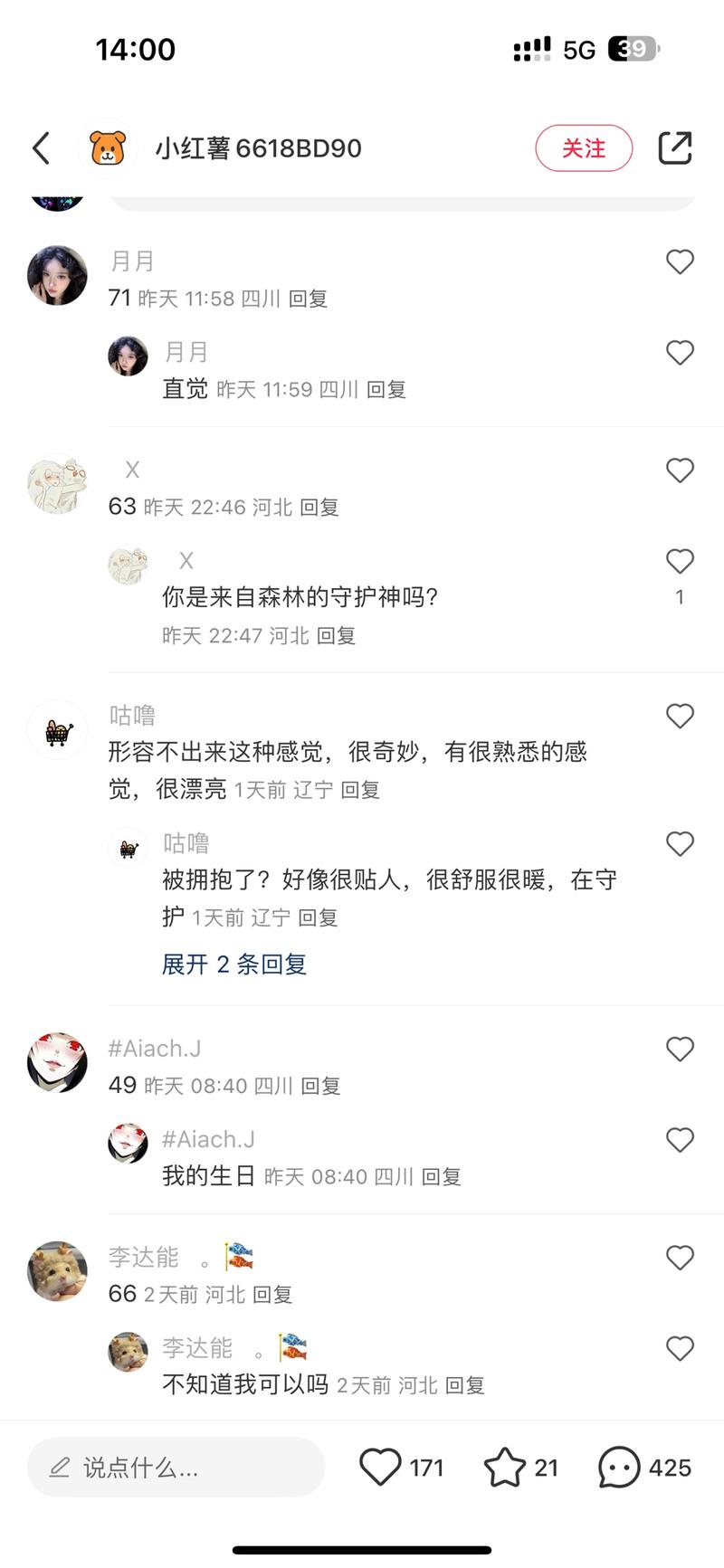Reply to 月月's comment '71'
This screenshot has height=1568, width=724.
point(308,299)
